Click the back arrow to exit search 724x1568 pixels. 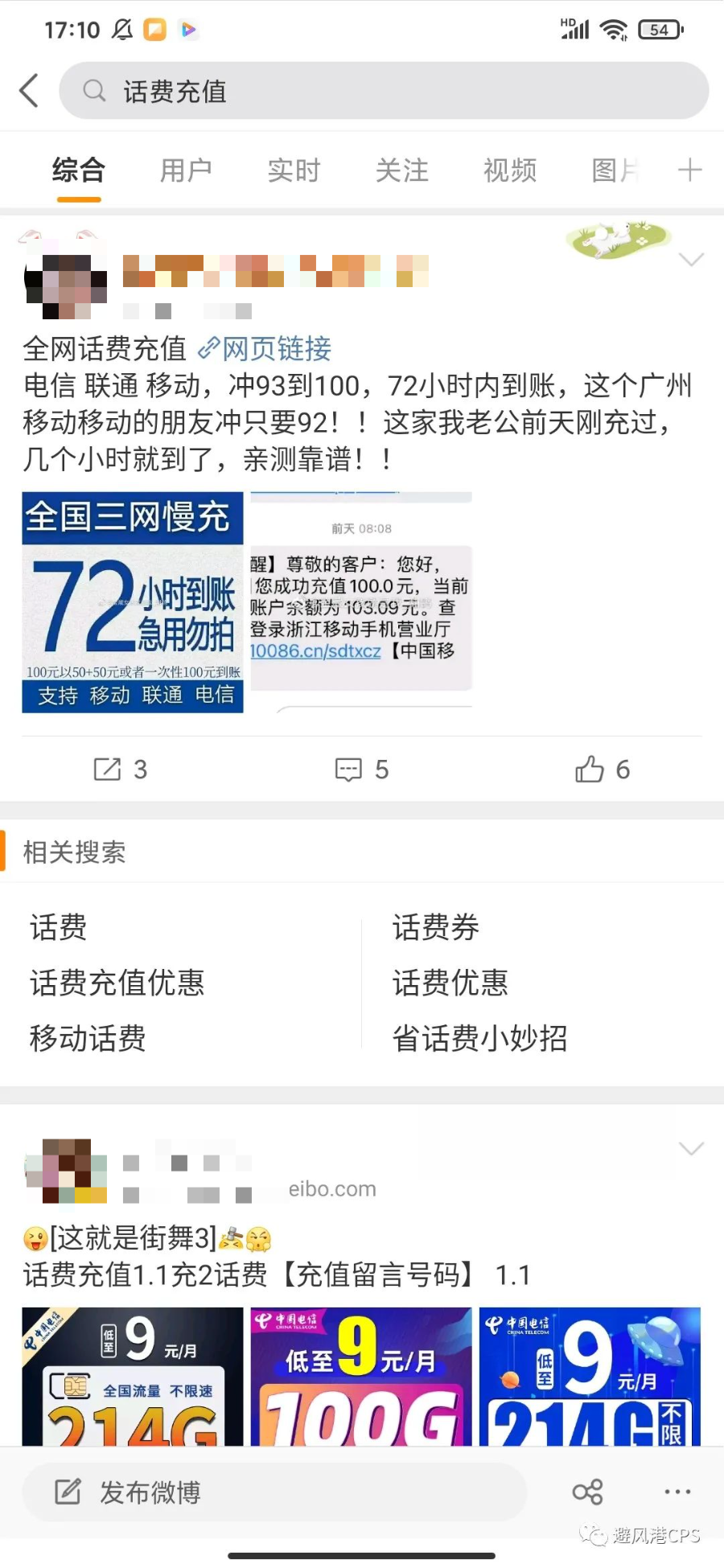click(30, 91)
